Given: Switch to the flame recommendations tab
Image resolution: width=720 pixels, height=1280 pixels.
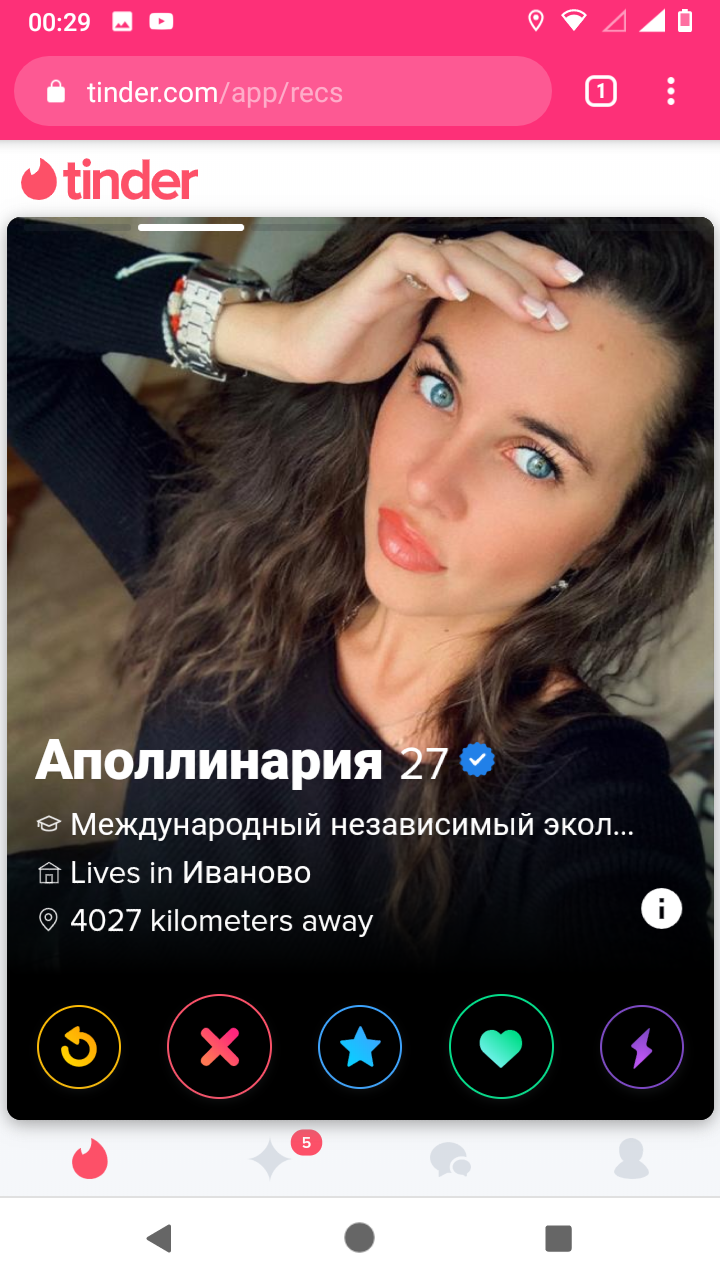Looking at the screenshot, I should click(x=90, y=1160).
